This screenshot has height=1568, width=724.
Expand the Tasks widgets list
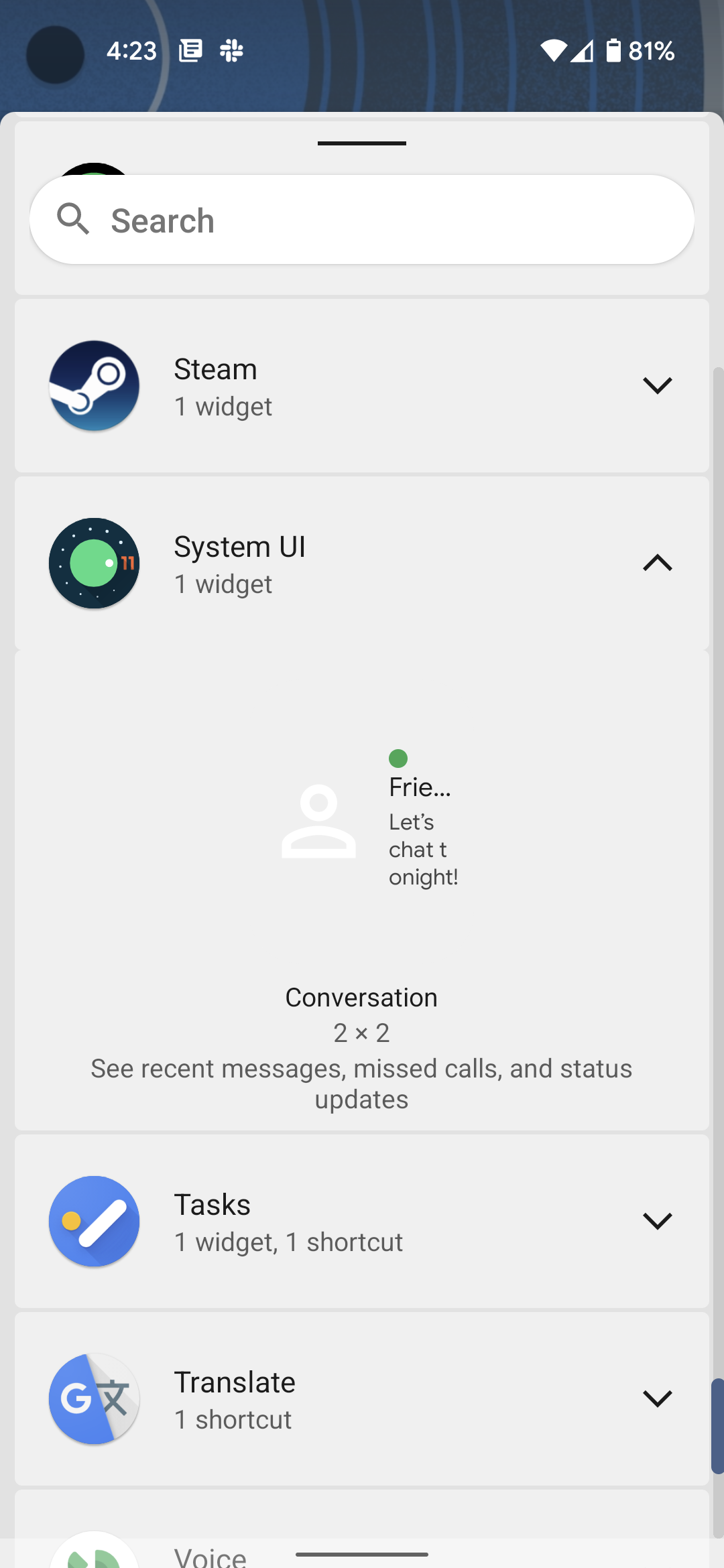tap(657, 1221)
